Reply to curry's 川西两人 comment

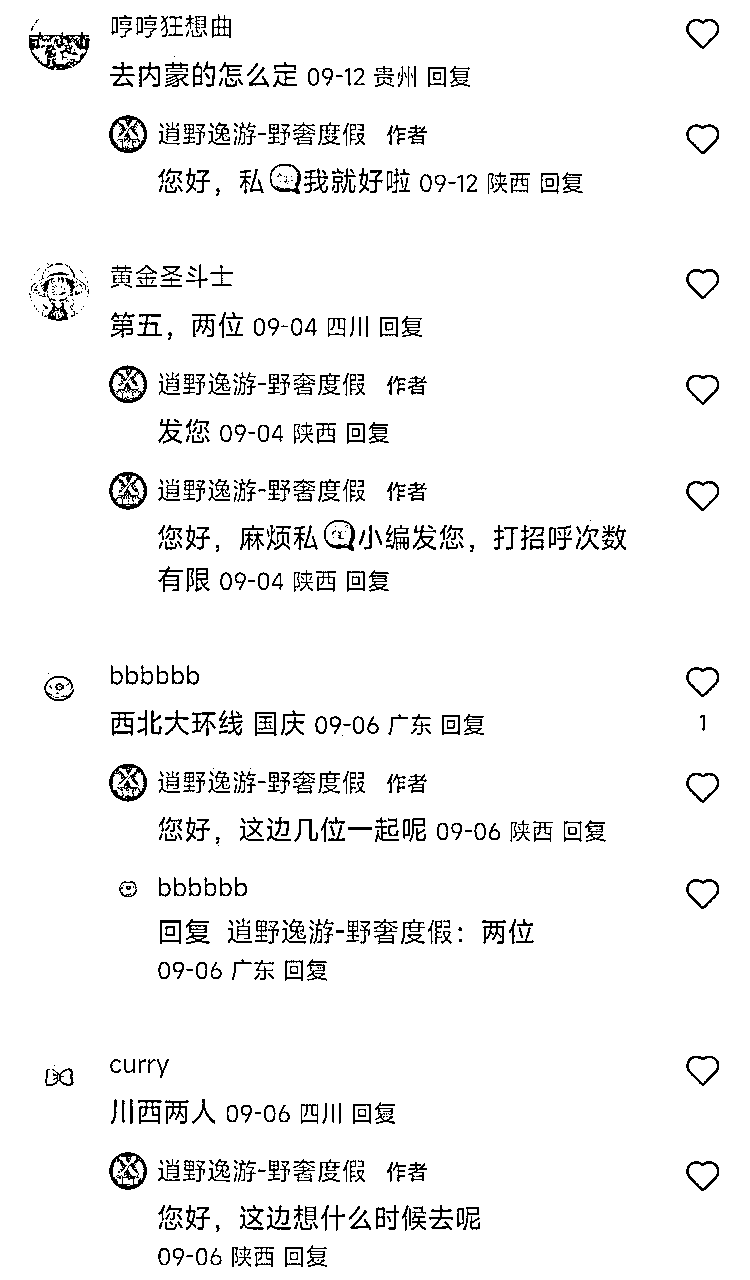pos(374,1113)
